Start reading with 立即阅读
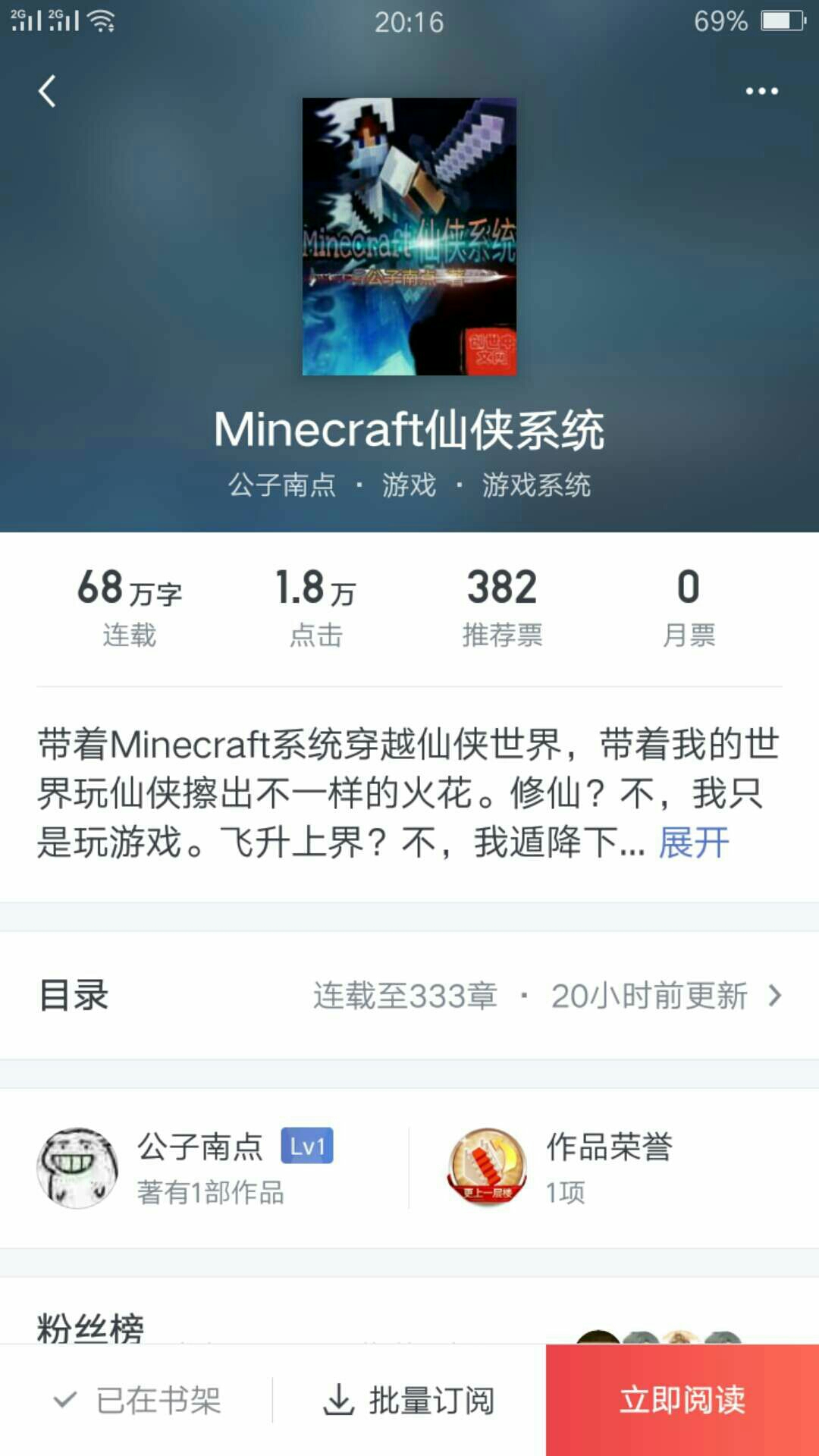 pyautogui.click(x=682, y=1400)
